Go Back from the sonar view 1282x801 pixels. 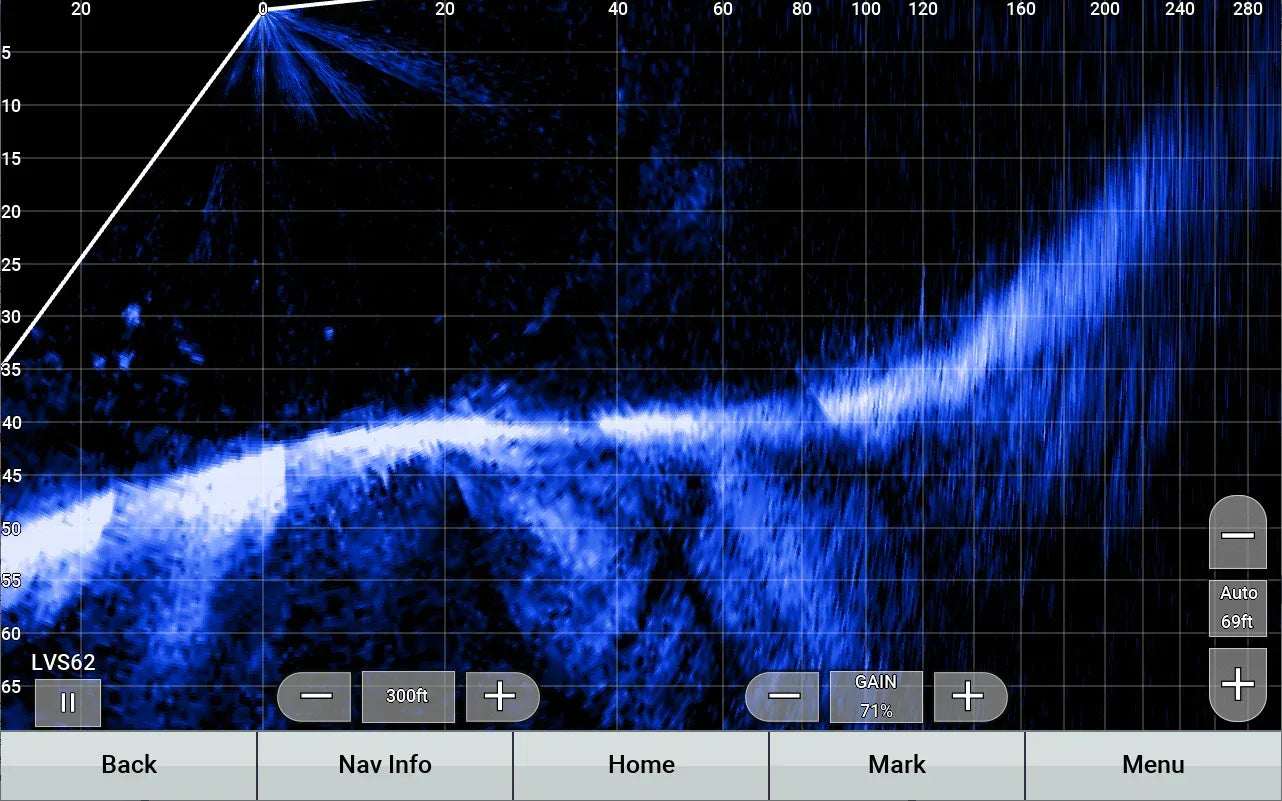point(129,765)
